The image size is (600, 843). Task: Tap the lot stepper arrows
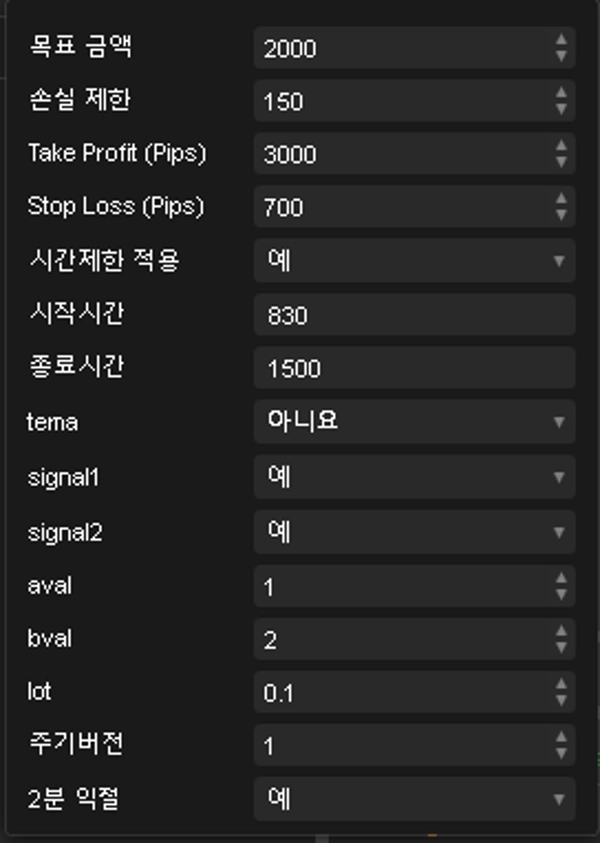tap(561, 693)
